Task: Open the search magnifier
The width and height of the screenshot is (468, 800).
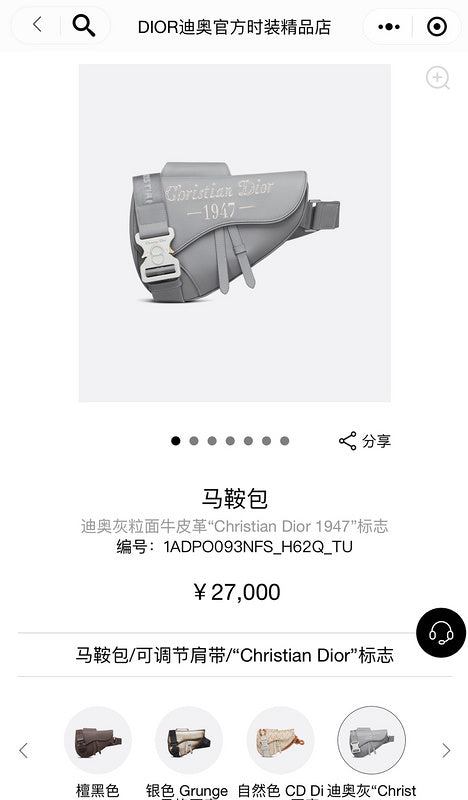Action: pyautogui.click(x=83, y=25)
